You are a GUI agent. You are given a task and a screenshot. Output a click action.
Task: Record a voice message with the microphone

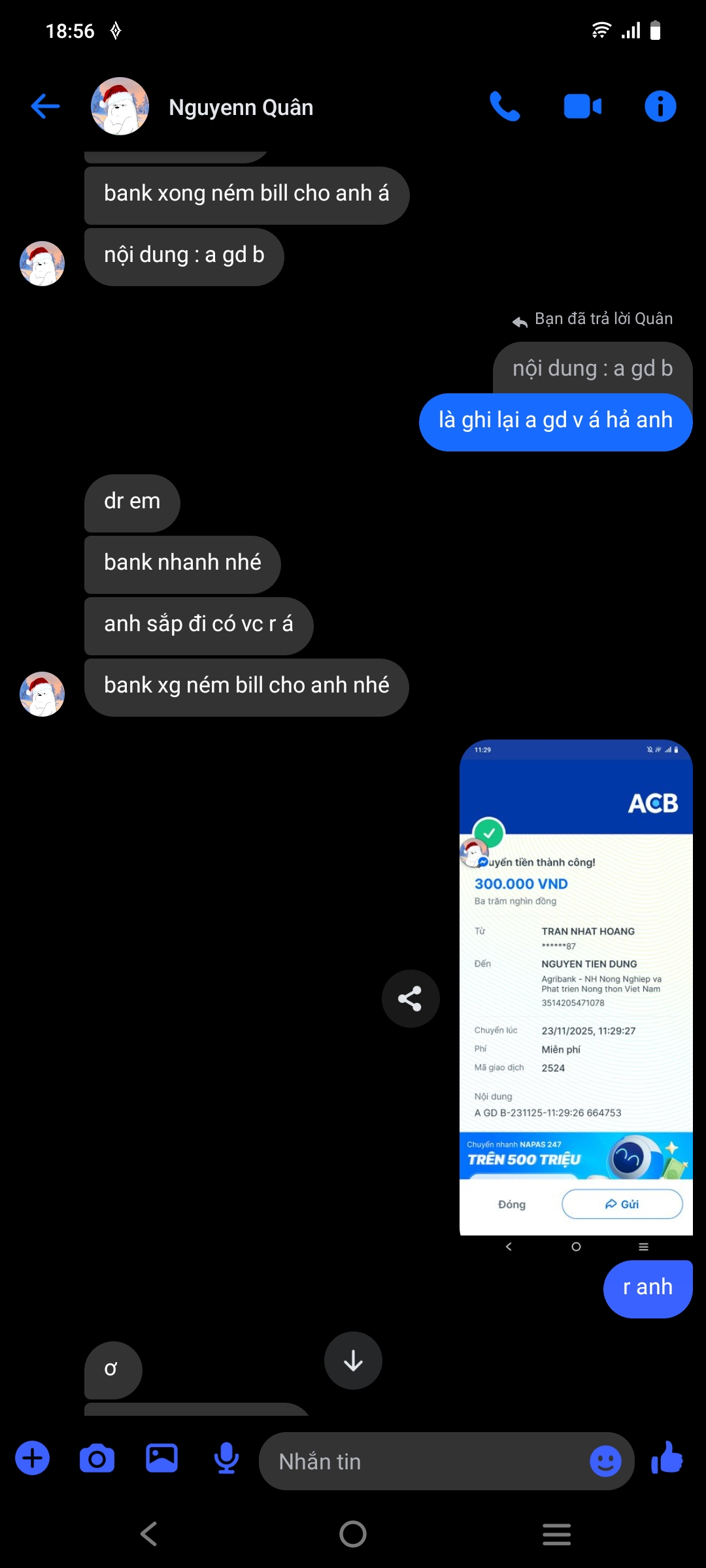226,1458
